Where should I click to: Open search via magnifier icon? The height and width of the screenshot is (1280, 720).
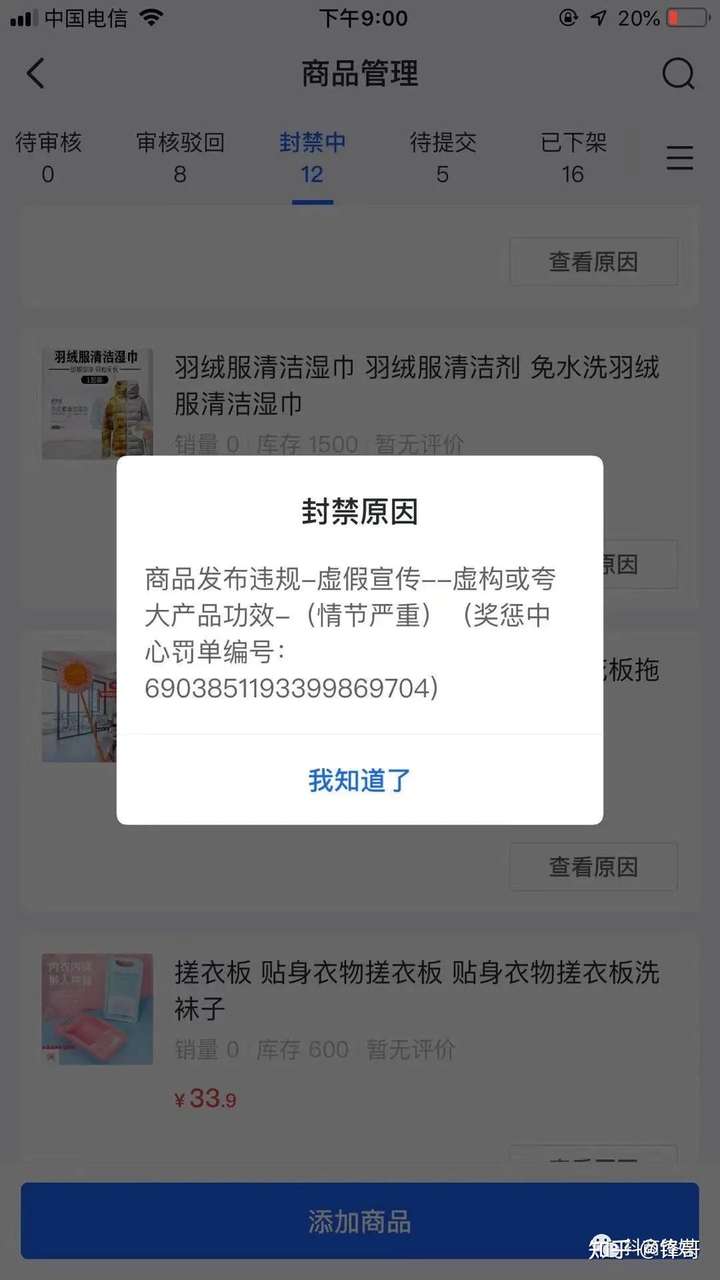tap(678, 73)
